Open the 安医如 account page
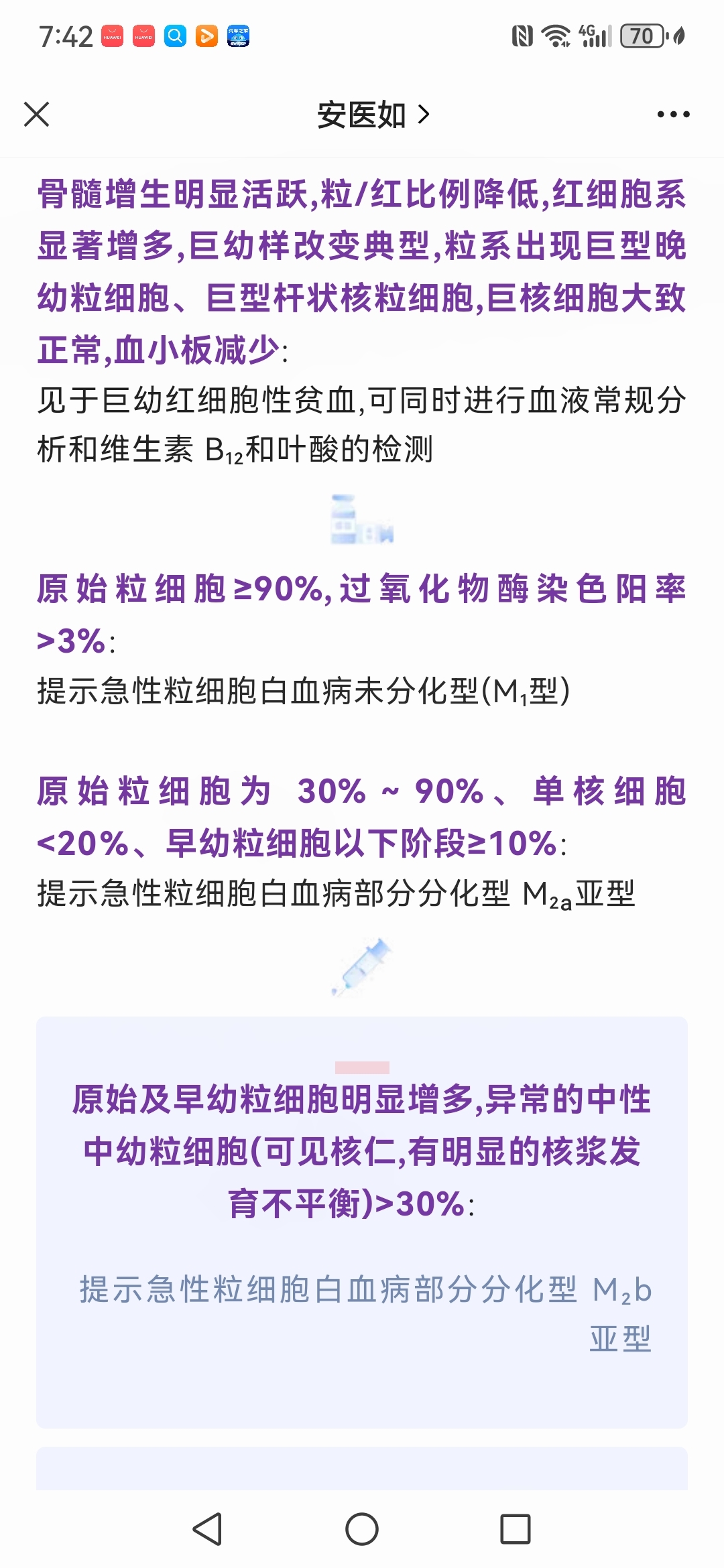The image size is (724, 1568). click(x=372, y=115)
